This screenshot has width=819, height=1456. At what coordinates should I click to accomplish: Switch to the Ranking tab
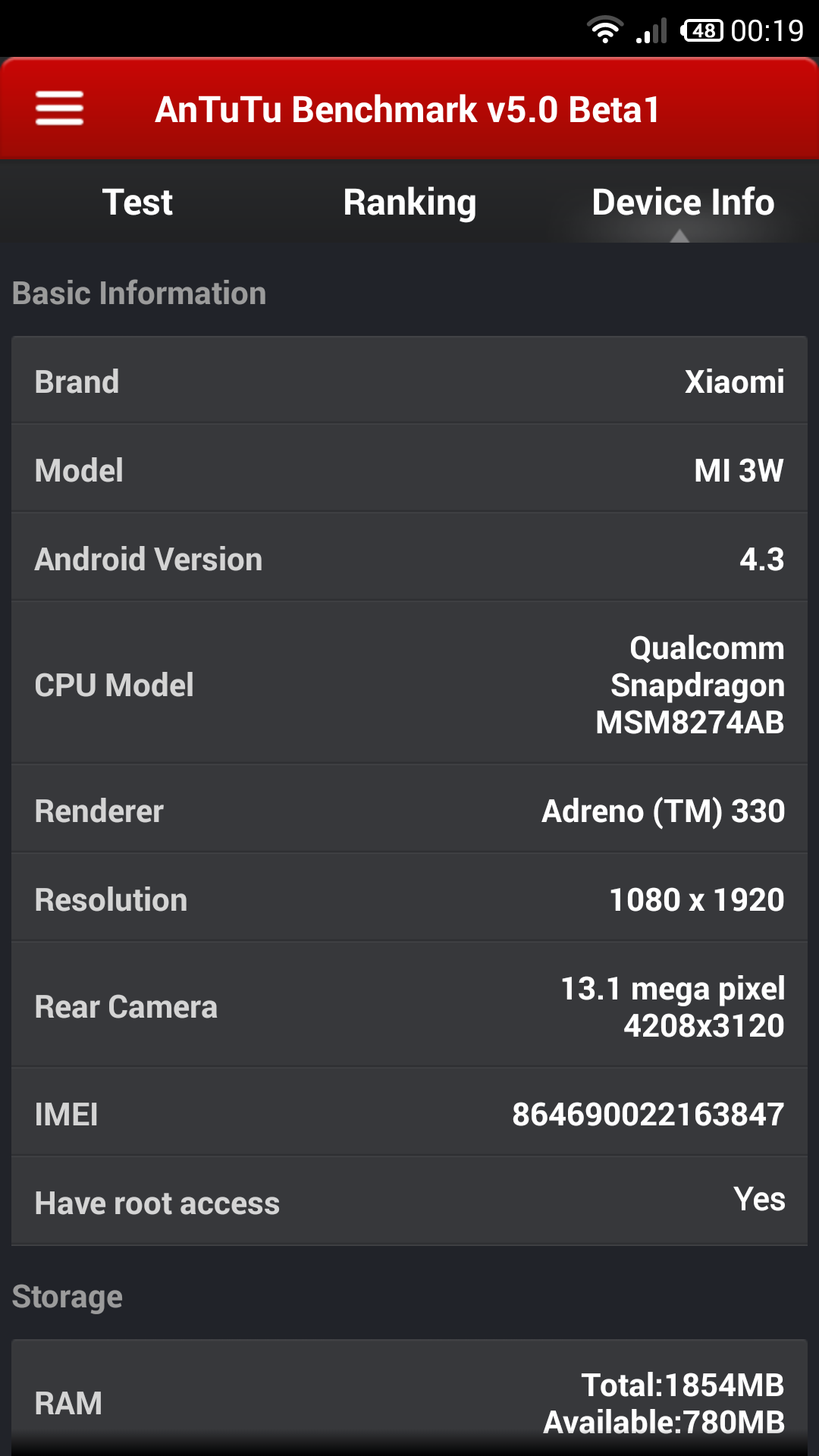pos(409,202)
